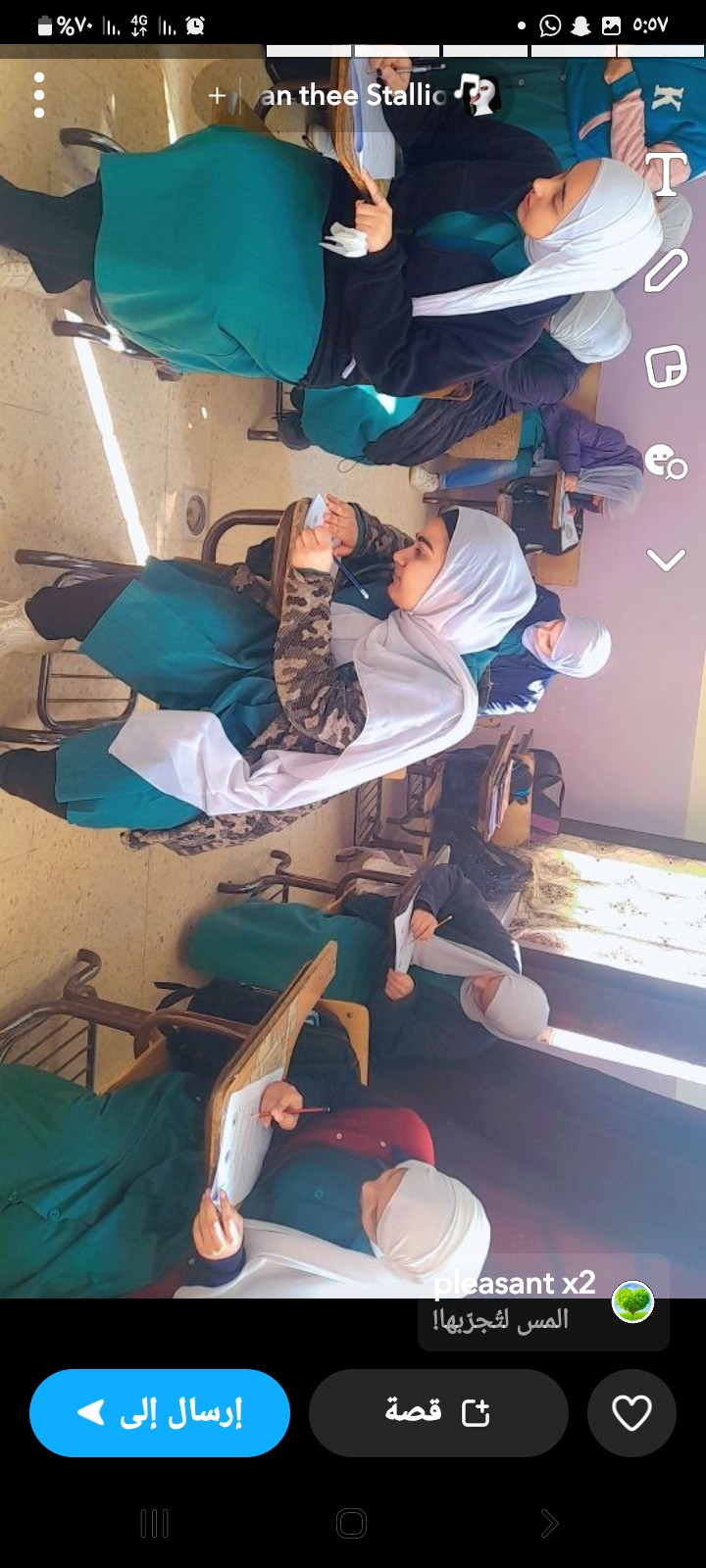Tap the music sticker with Stallion song

click(353, 96)
